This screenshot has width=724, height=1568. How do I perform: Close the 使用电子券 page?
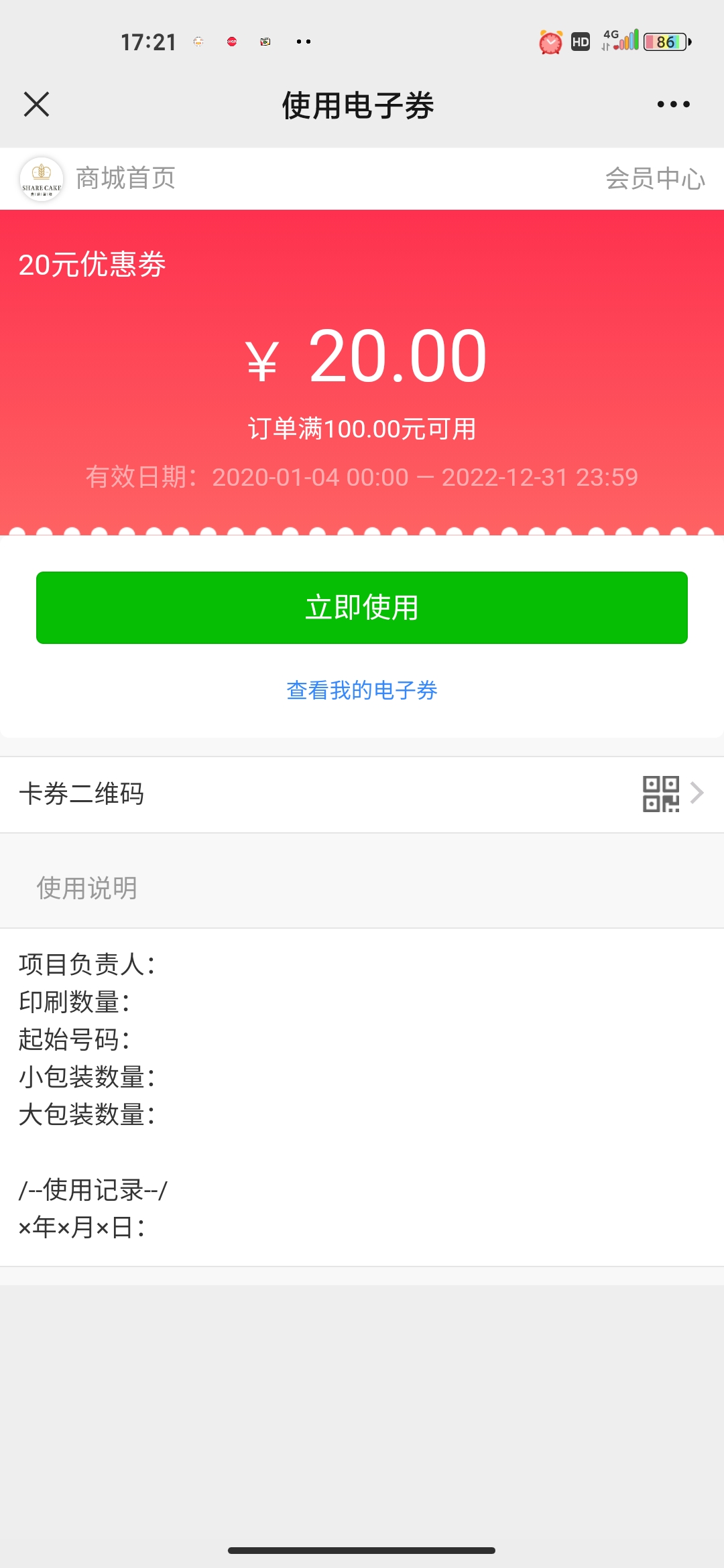coord(37,105)
